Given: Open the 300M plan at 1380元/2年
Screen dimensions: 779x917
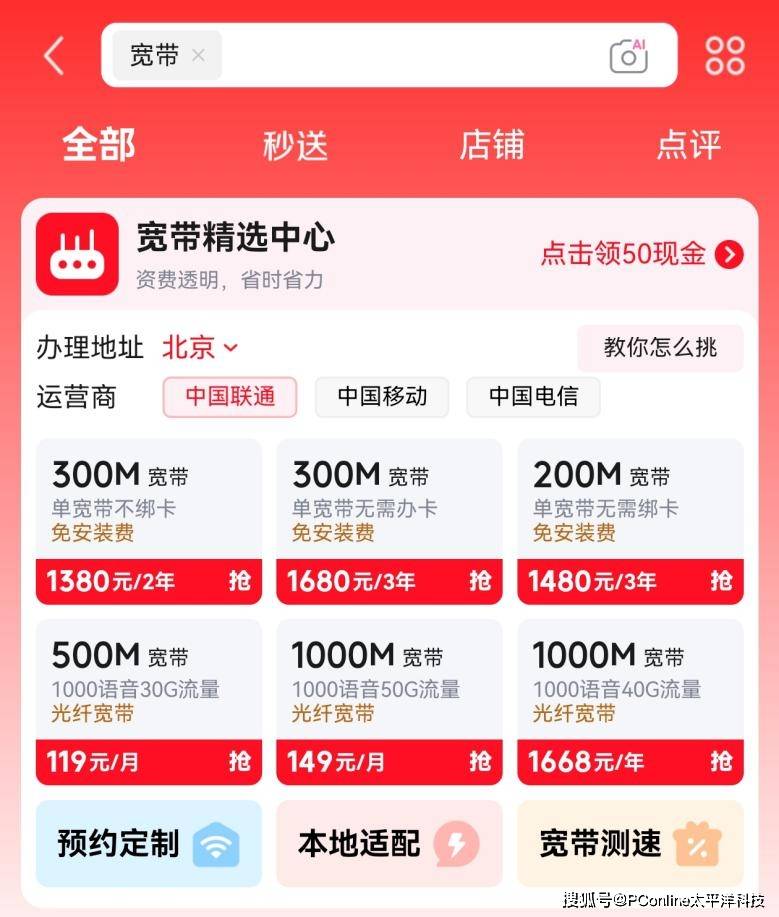Looking at the screenshot, I should tap(149, 521).
